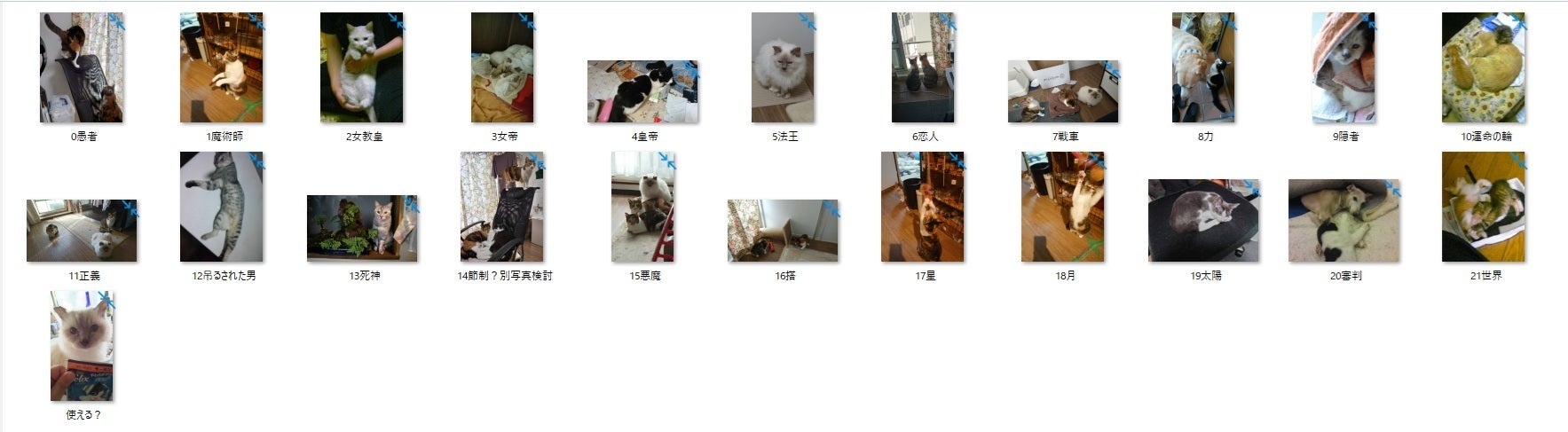This screenshot has width=1568, height=432.
Task: Select the 11正義 photo file
Action: (82, 231)
